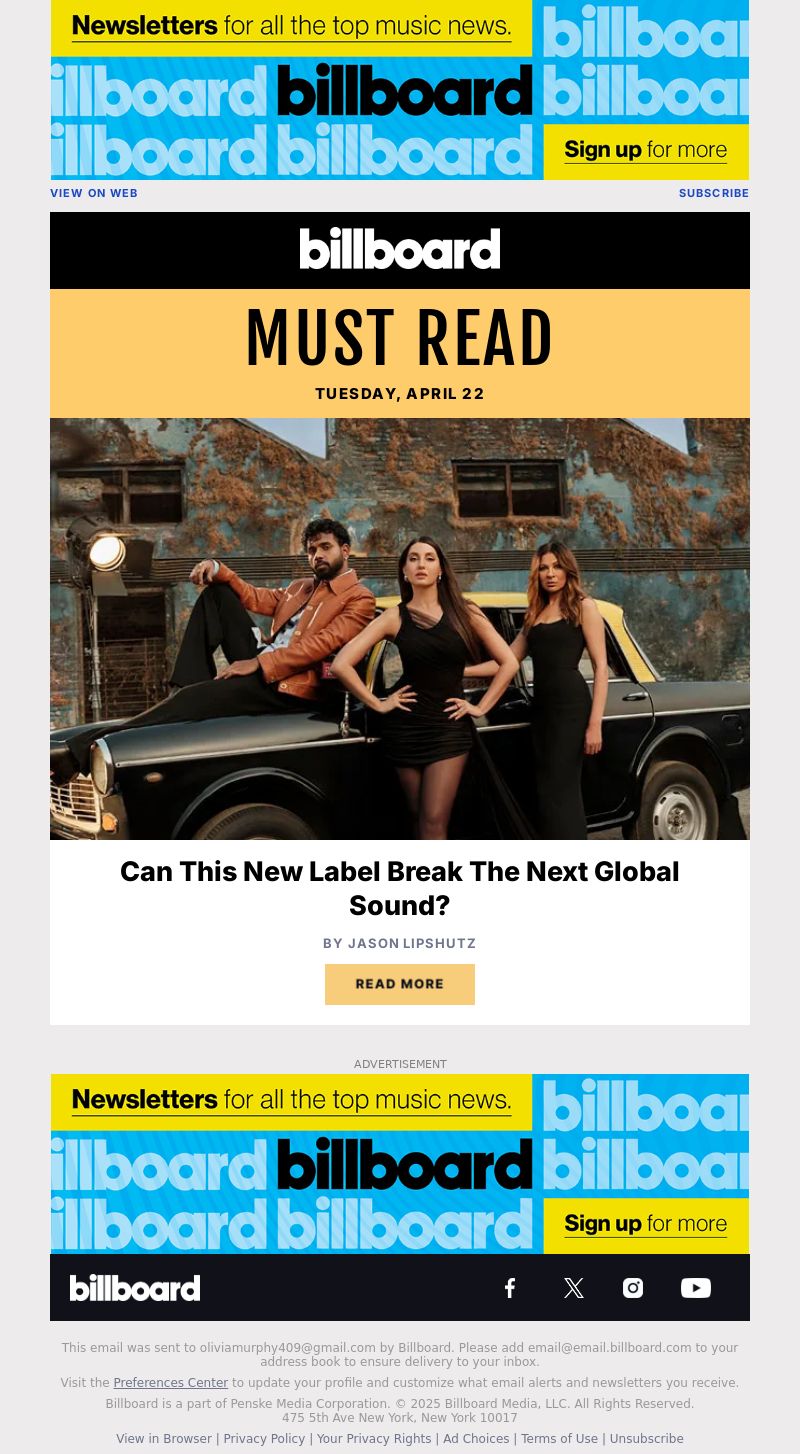
Task: Open the article photo with yellow taxi
Action: point(400,628)
